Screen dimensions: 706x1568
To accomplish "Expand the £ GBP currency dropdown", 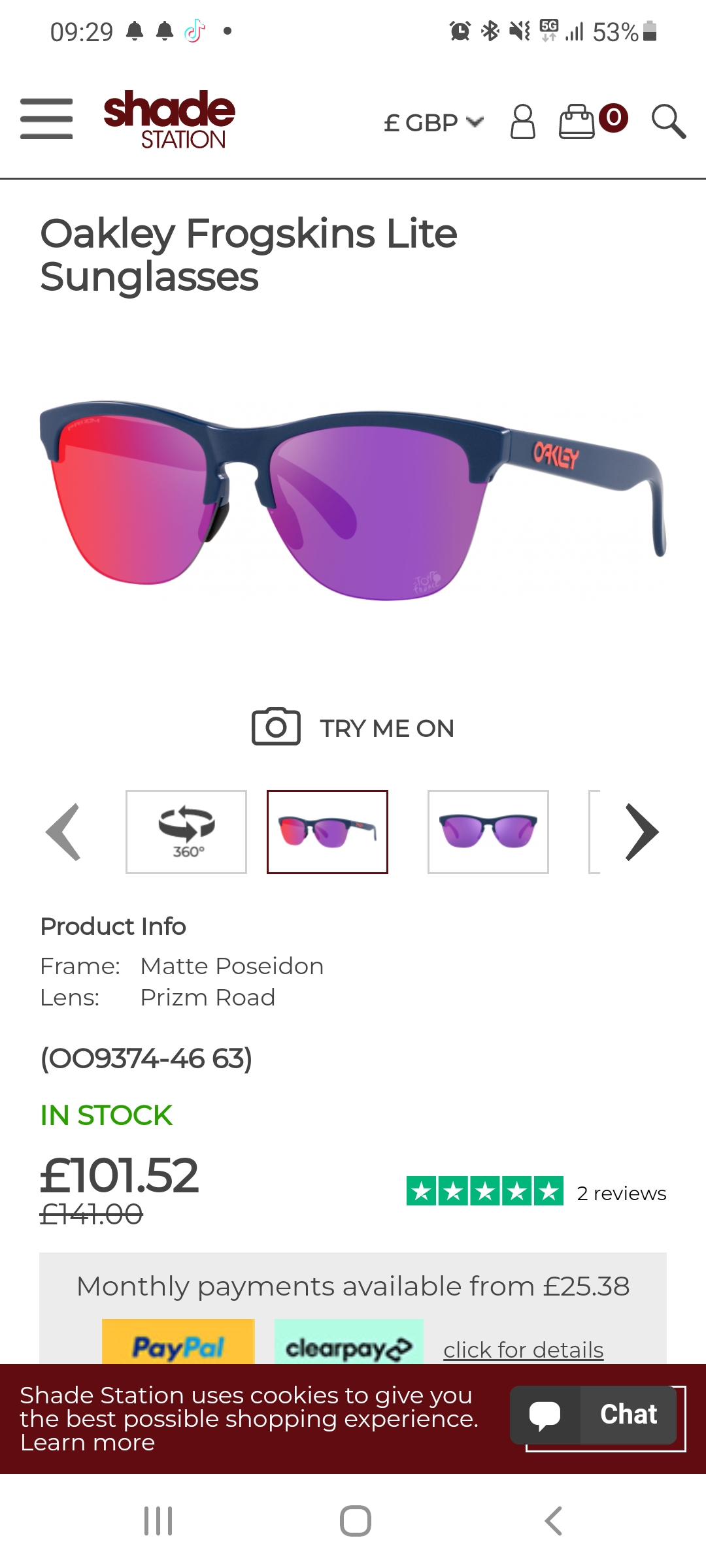I will tap(433, 122).
